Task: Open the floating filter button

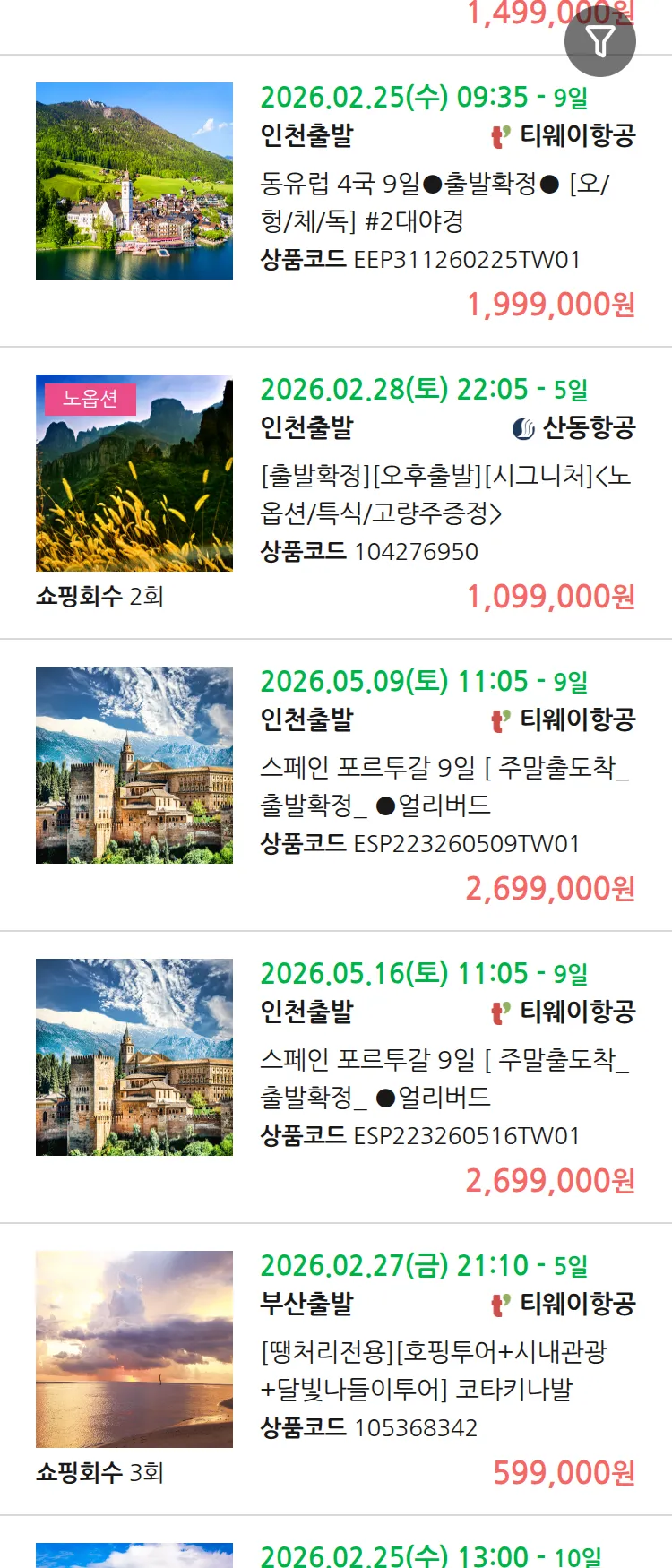Action: coord(599,41)
